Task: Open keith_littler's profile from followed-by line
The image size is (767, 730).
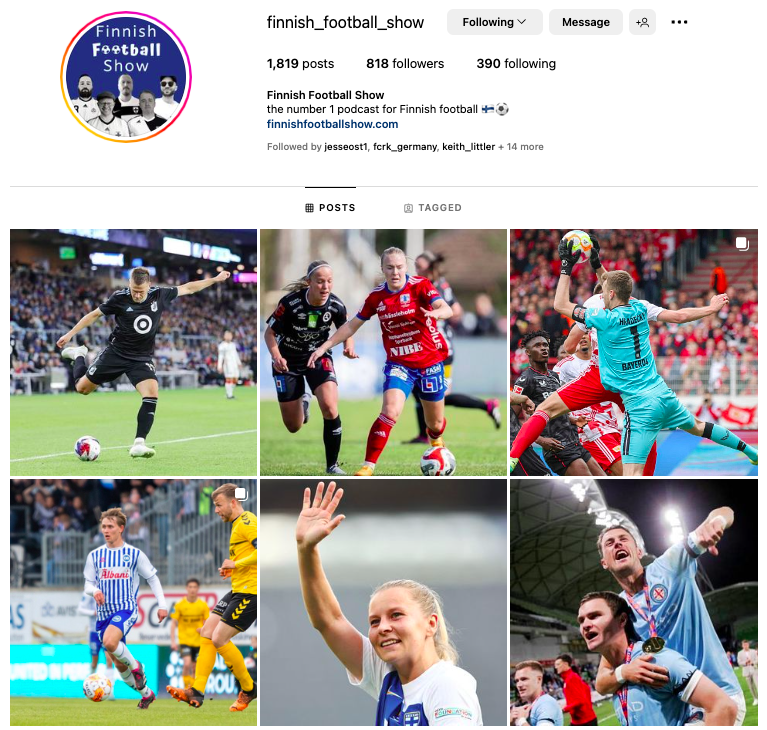Action: coord(468,147)
